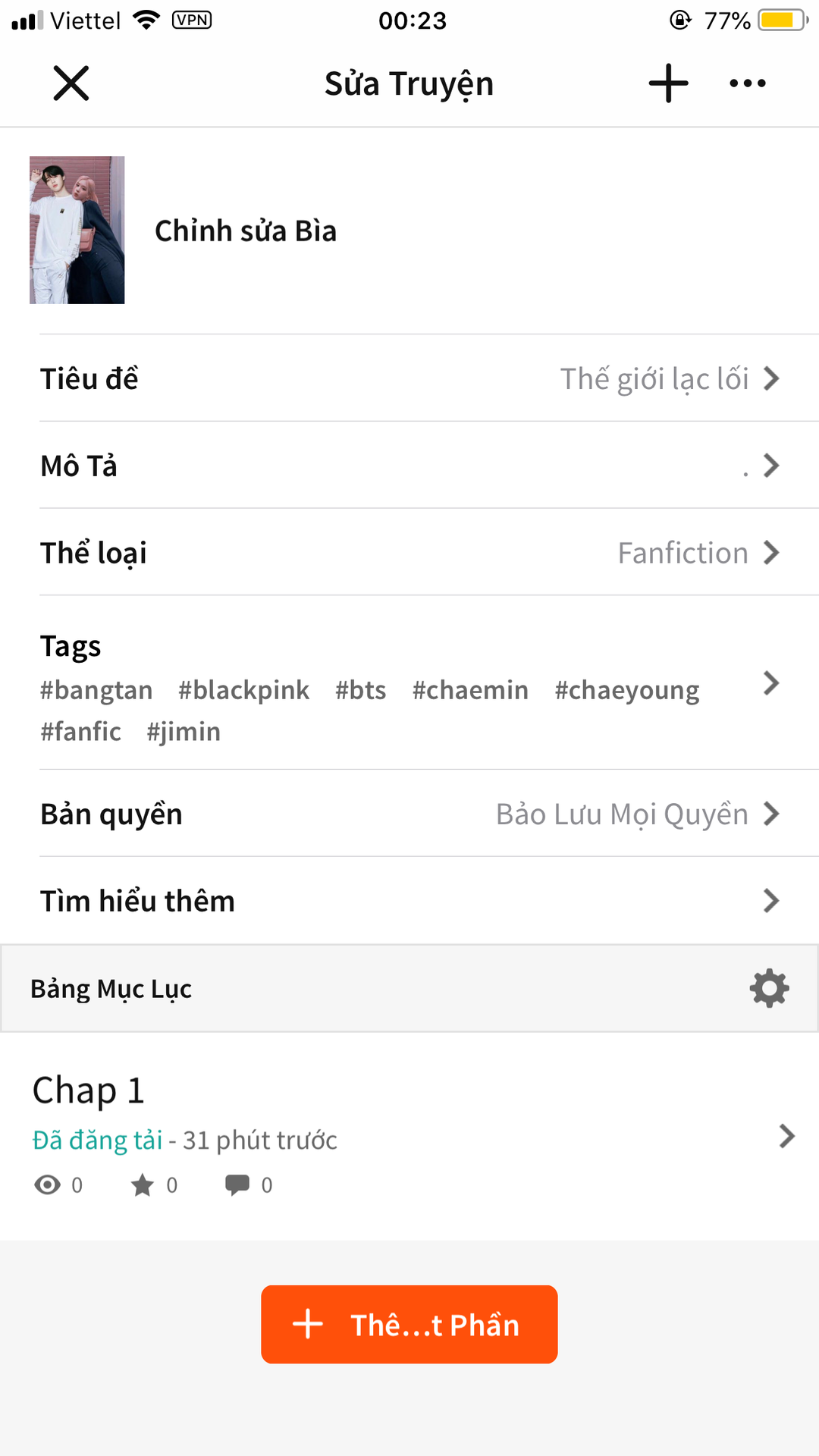Open Bản quyền copyright setting

pyautogui.click(x=409, y=814)
